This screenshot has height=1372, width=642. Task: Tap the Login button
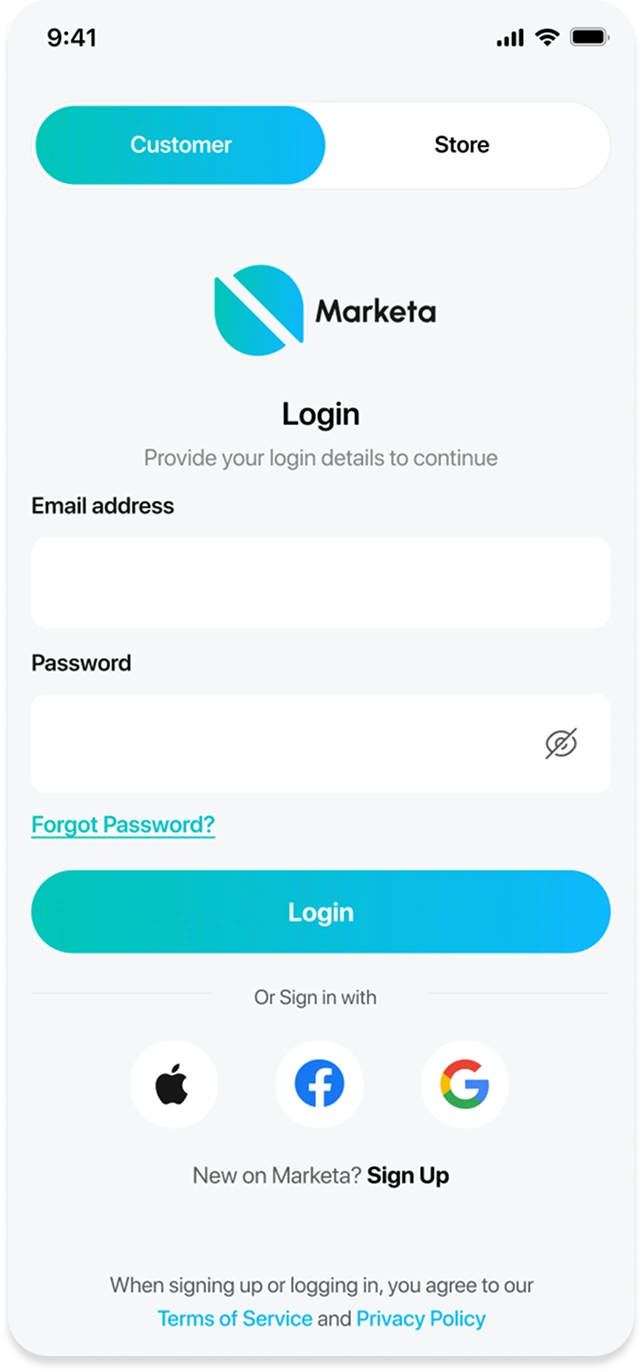[x=320, y=911]
